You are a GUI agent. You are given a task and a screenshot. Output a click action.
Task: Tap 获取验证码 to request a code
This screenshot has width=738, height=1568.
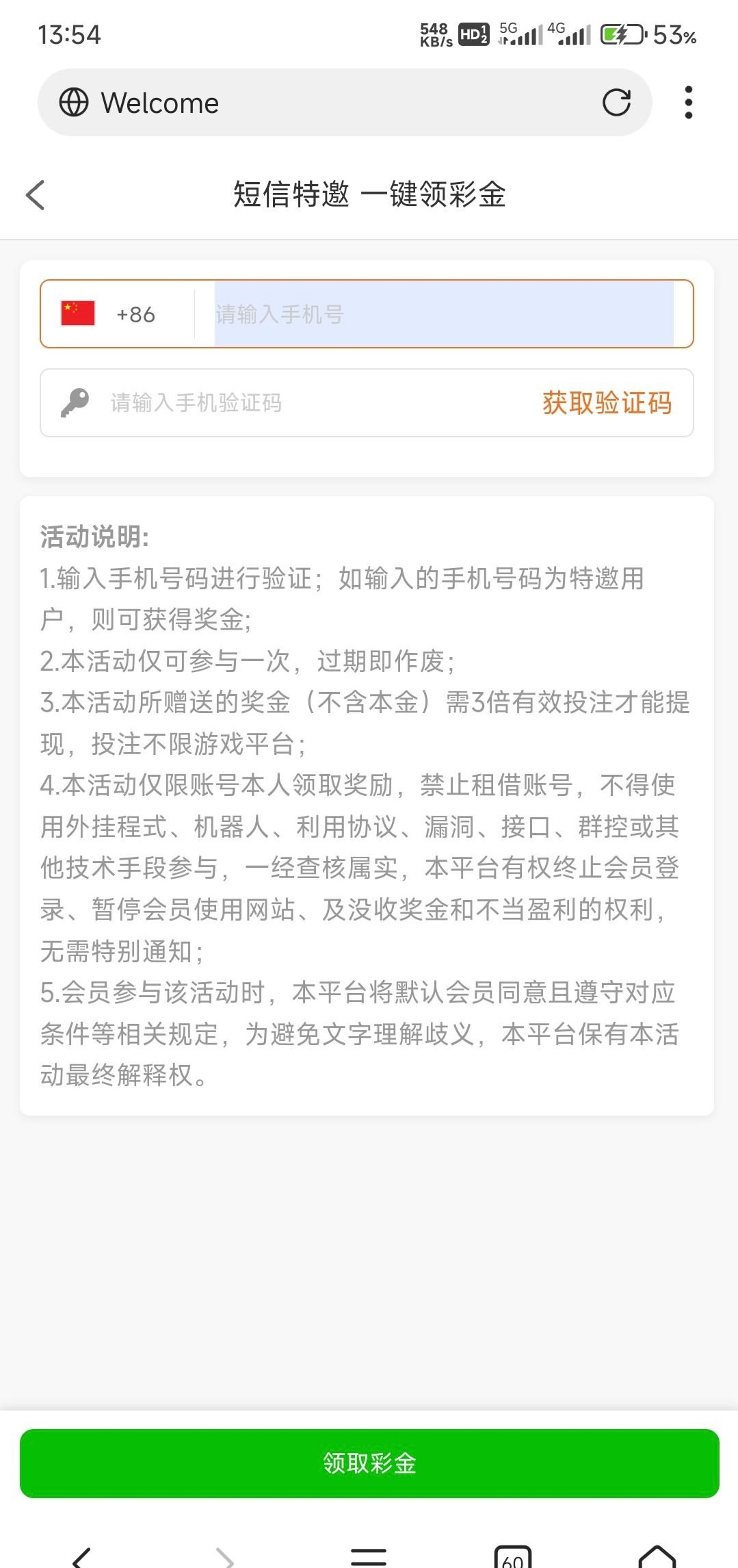point(607,403)
